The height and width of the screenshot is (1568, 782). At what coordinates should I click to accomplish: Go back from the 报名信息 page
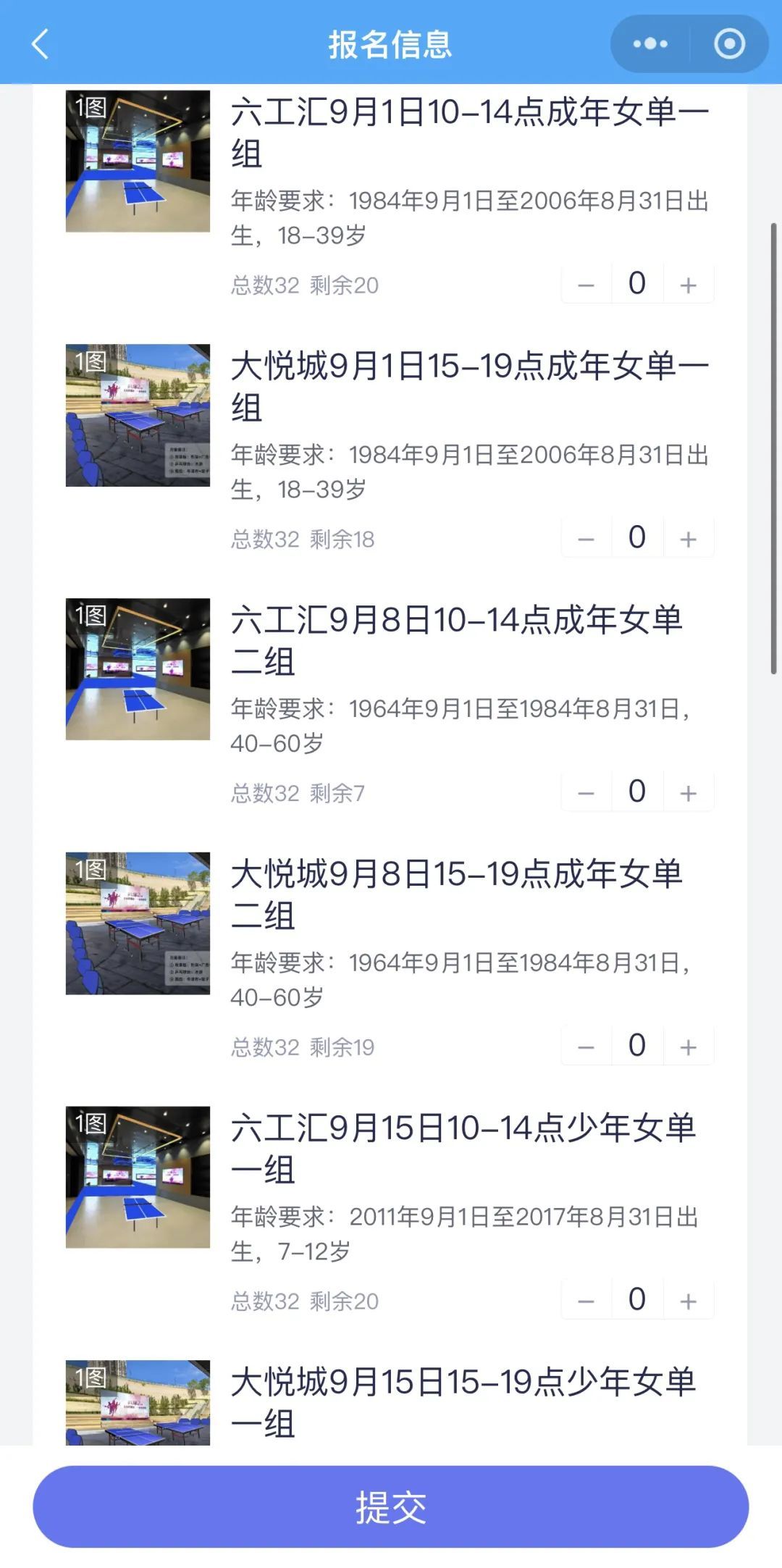[x=41, y=44]
